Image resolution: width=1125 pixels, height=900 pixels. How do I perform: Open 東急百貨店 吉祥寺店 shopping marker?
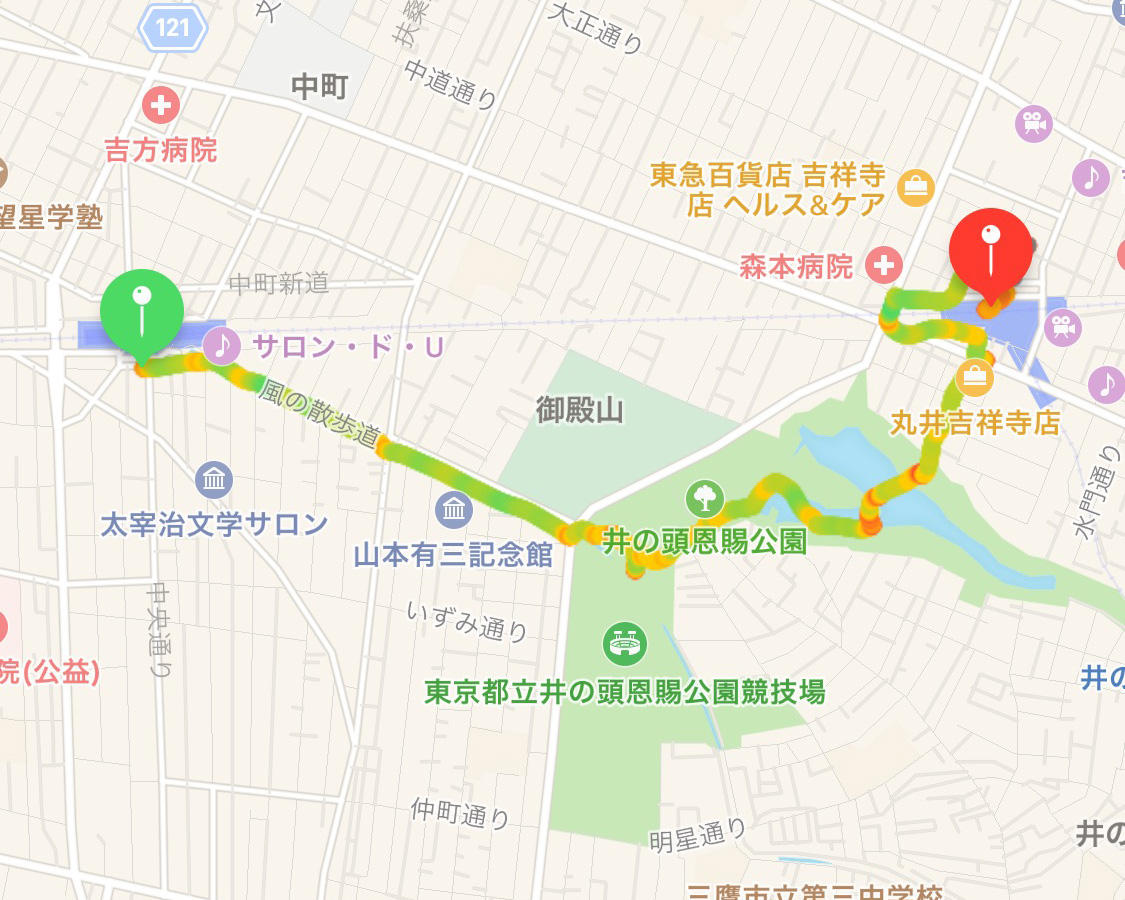[x=915, y=187]
